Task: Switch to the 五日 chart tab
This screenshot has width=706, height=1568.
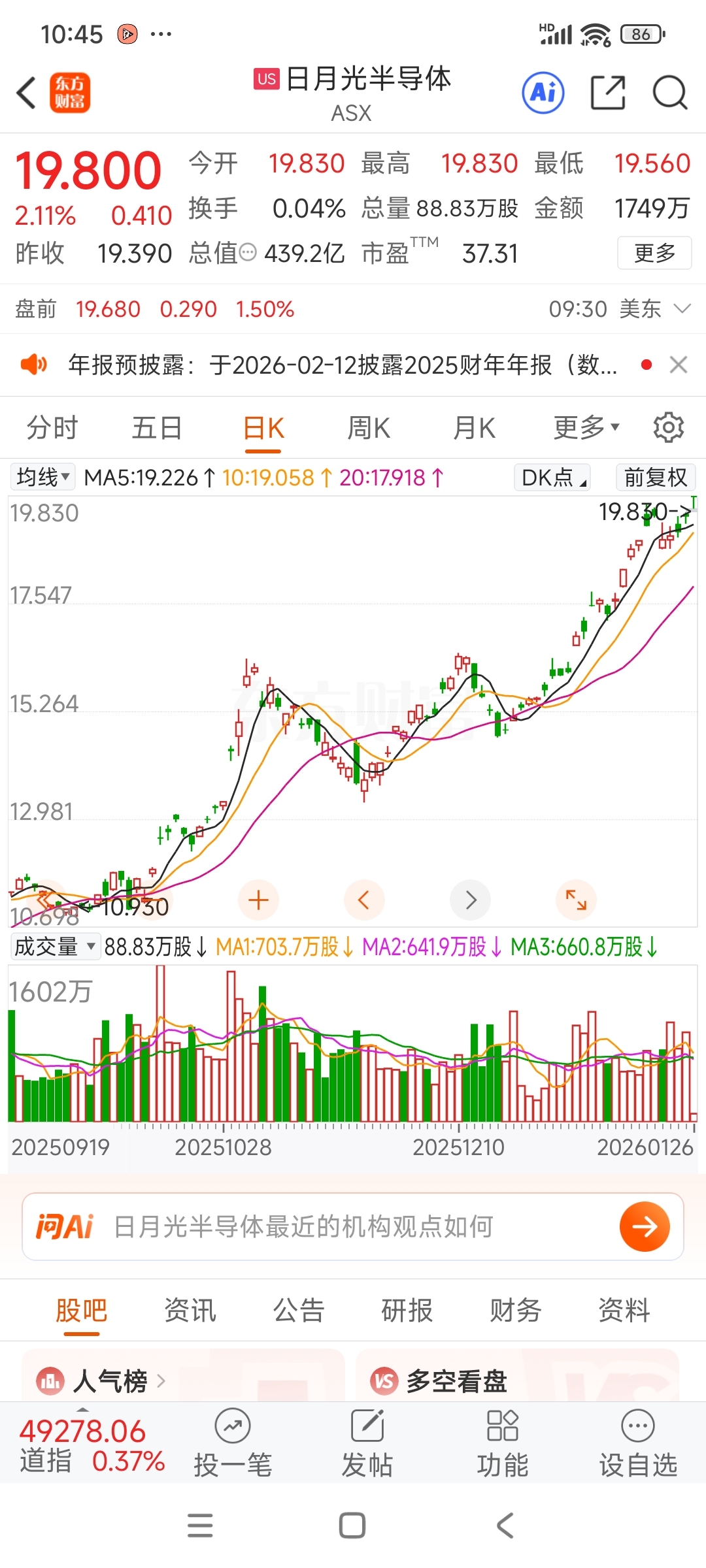Action: pos(157,429)
